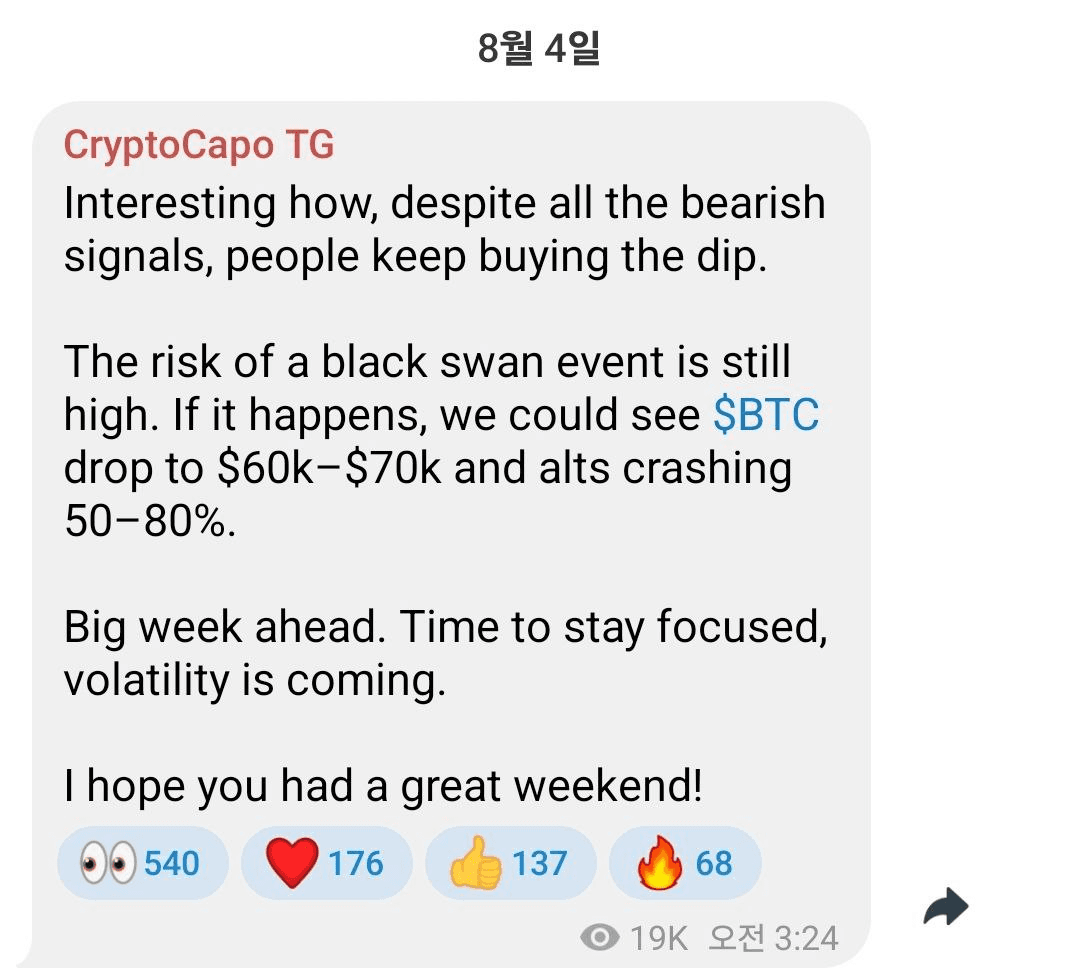Give a thumbs up reaction (137)
Image resolution: width=1080 pixels, height=973 pixels.
tap(510, 863)
